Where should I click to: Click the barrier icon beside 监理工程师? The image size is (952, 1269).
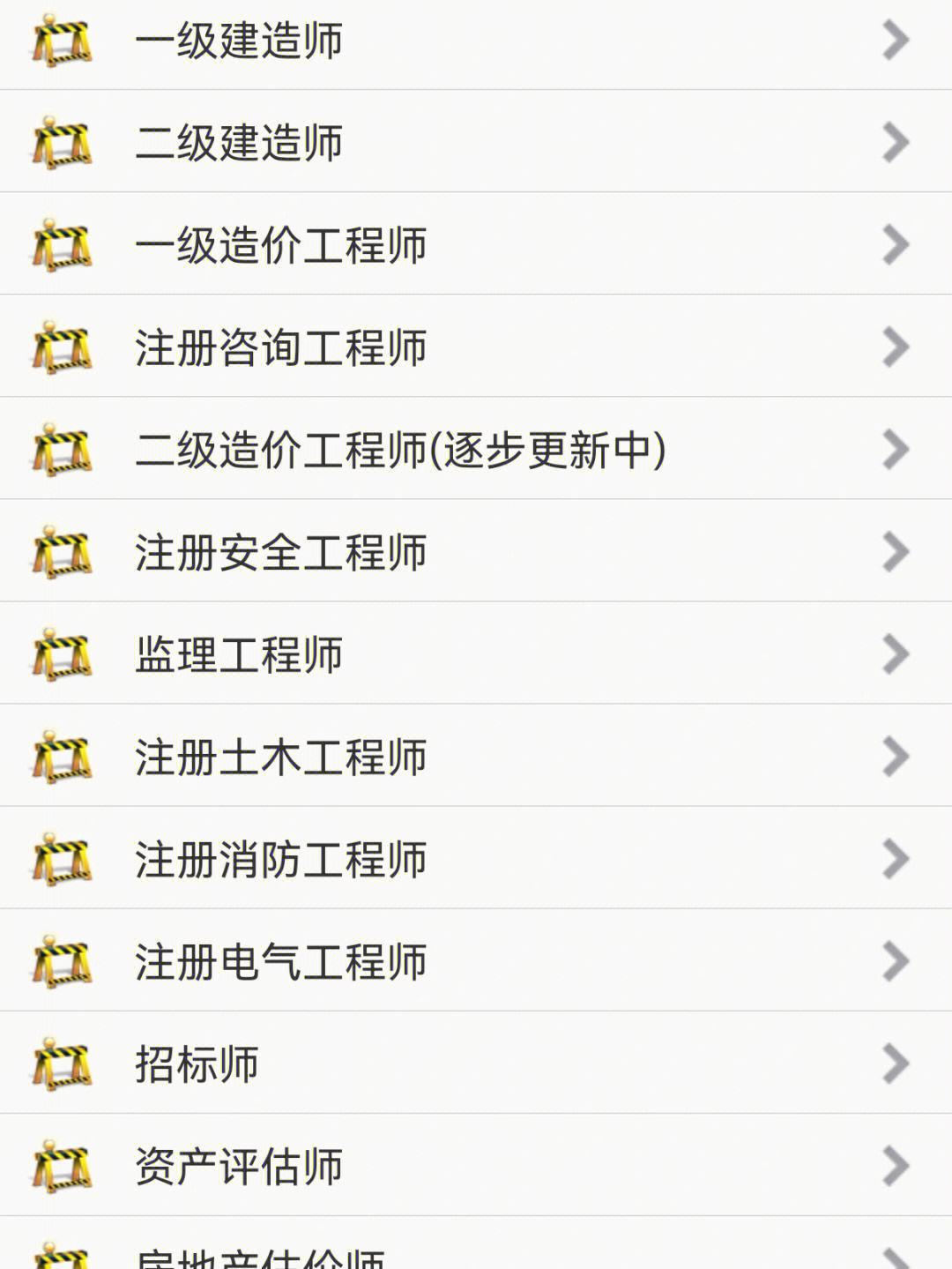click(62, 653)
